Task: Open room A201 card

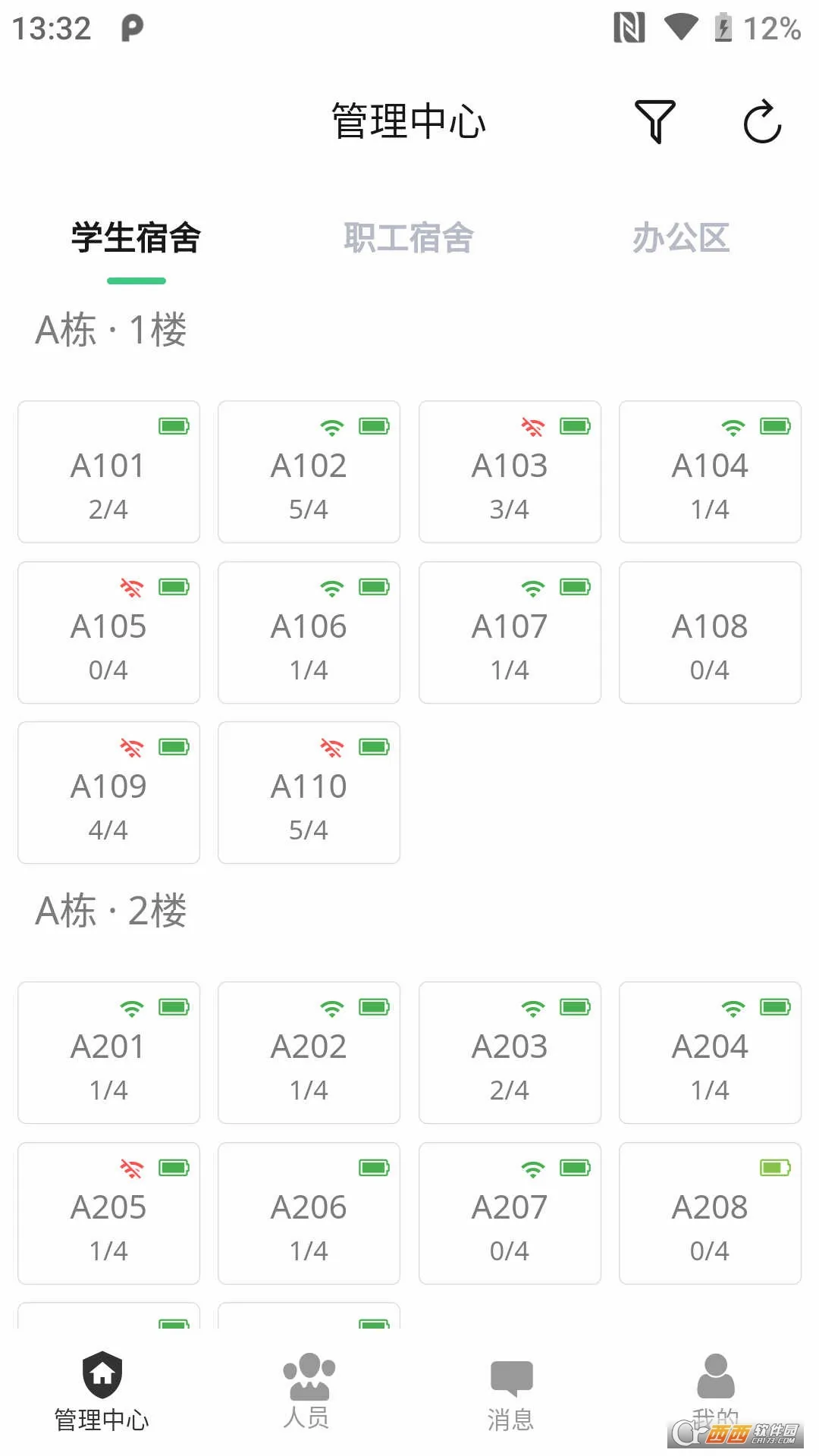Action: [108, 1053]
